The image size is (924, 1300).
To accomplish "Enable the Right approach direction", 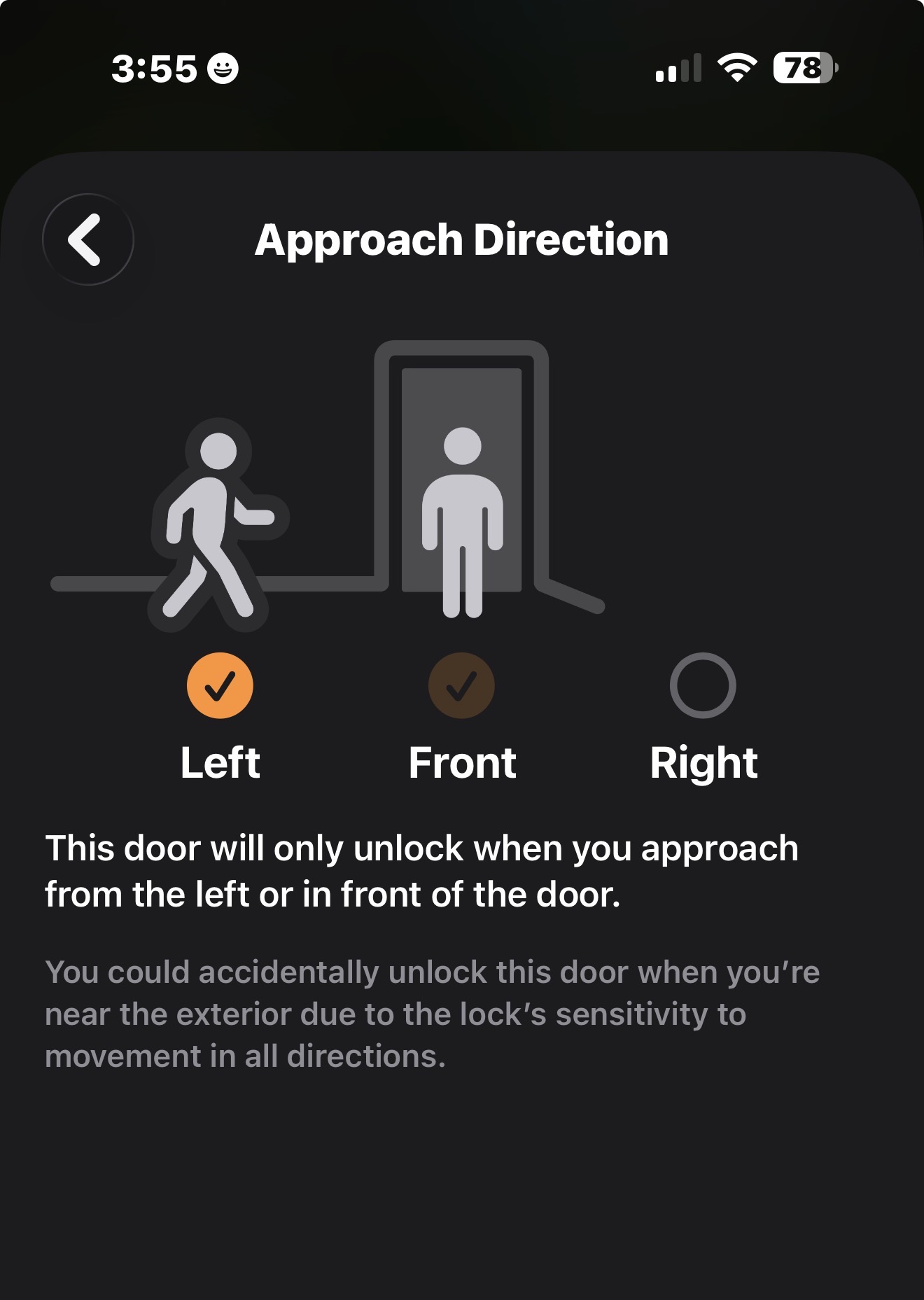I will pos(702,685).
